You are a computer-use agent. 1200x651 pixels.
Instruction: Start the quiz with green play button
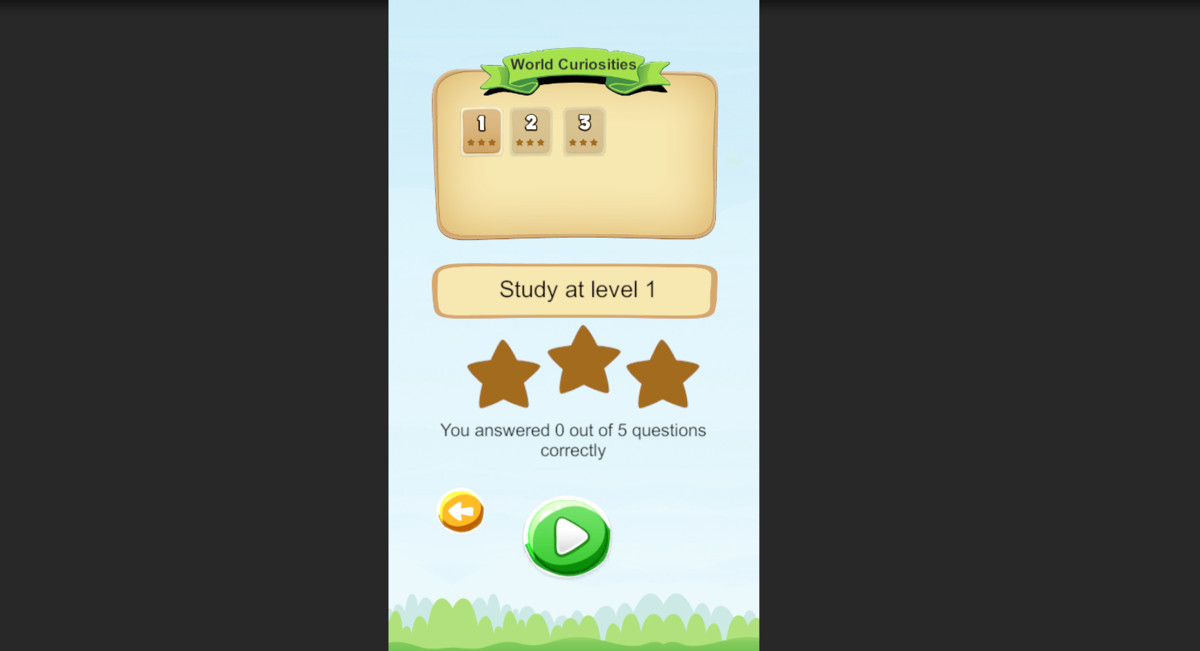(x=568, y=537)
